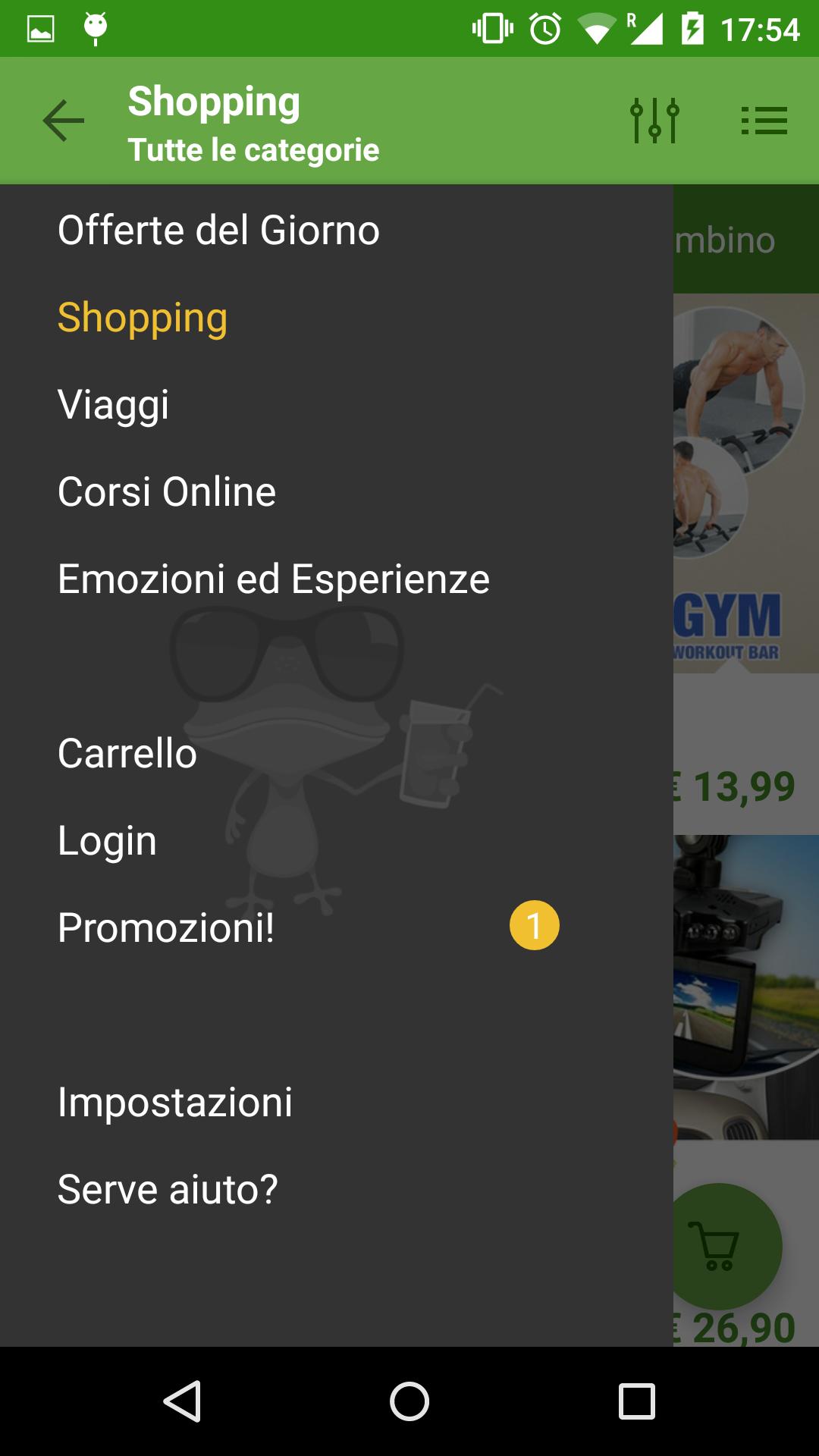Open the Corsi Online section
The height and width of the screenshot is (1456, 819).
[167, 491]
